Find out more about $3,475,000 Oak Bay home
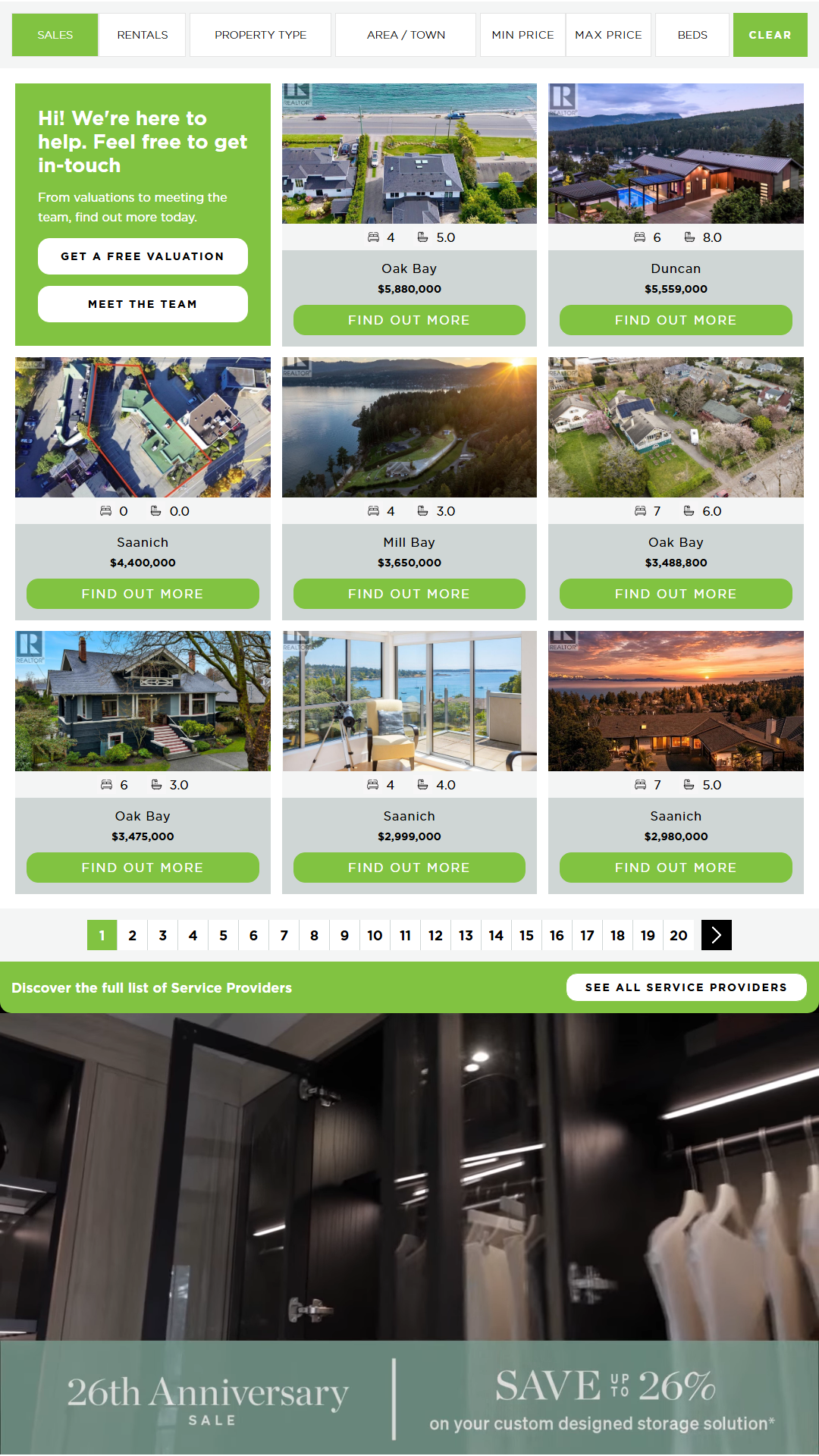This screenshot has height=1456, width=819. click(x=143, y=868)
